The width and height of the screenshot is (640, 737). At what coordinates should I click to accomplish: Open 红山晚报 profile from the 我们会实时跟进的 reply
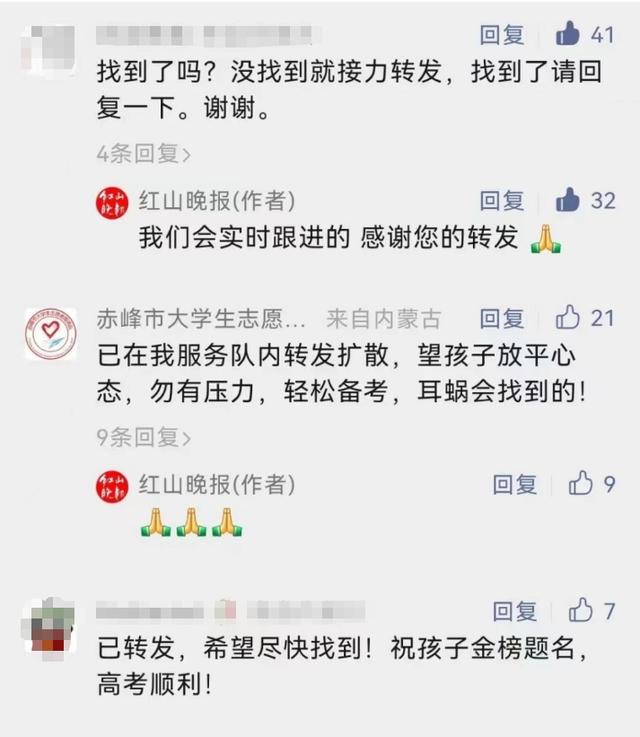click(112, 200)
